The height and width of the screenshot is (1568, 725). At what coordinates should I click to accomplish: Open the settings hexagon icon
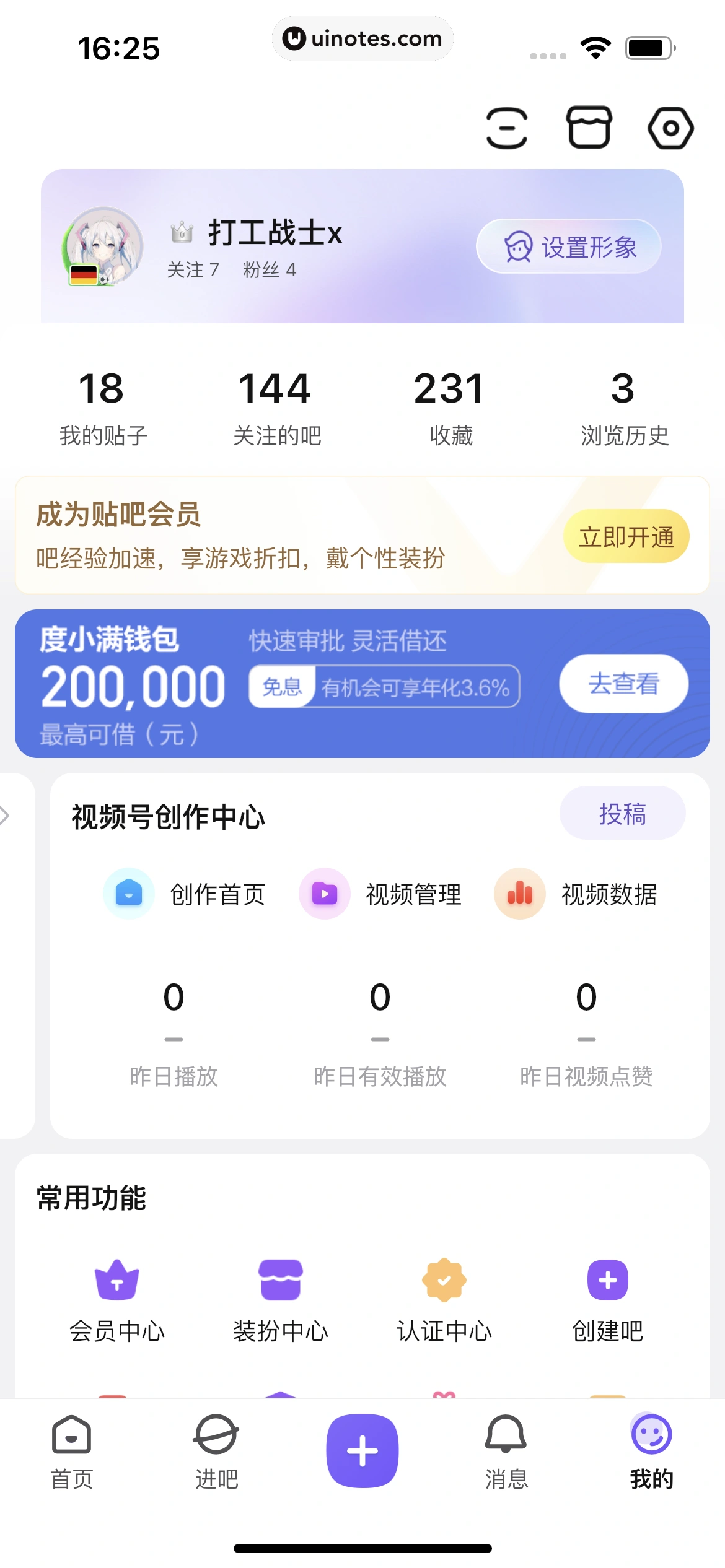[670, 128]
